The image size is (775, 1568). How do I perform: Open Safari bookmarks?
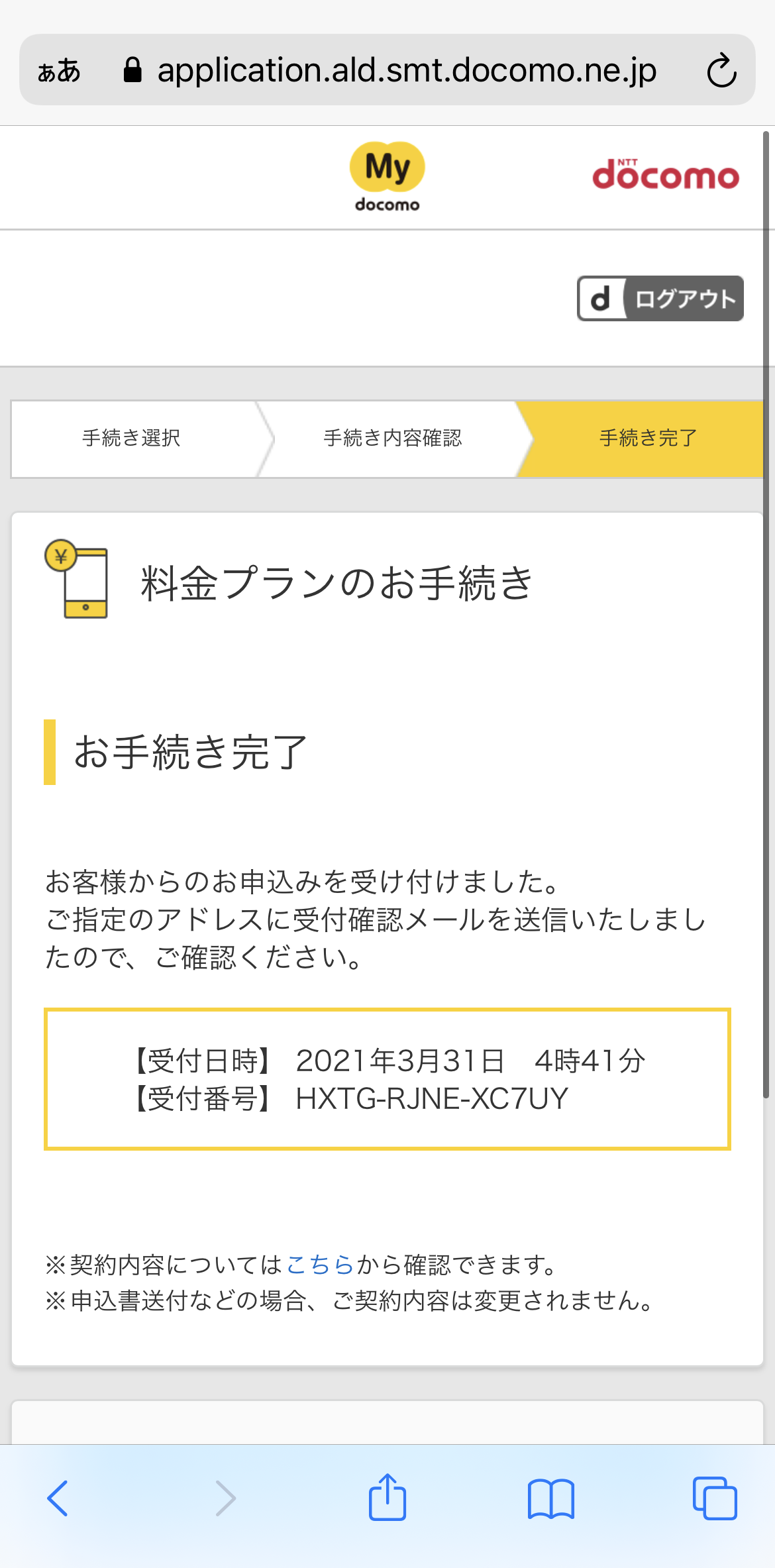pos(551,1498)
